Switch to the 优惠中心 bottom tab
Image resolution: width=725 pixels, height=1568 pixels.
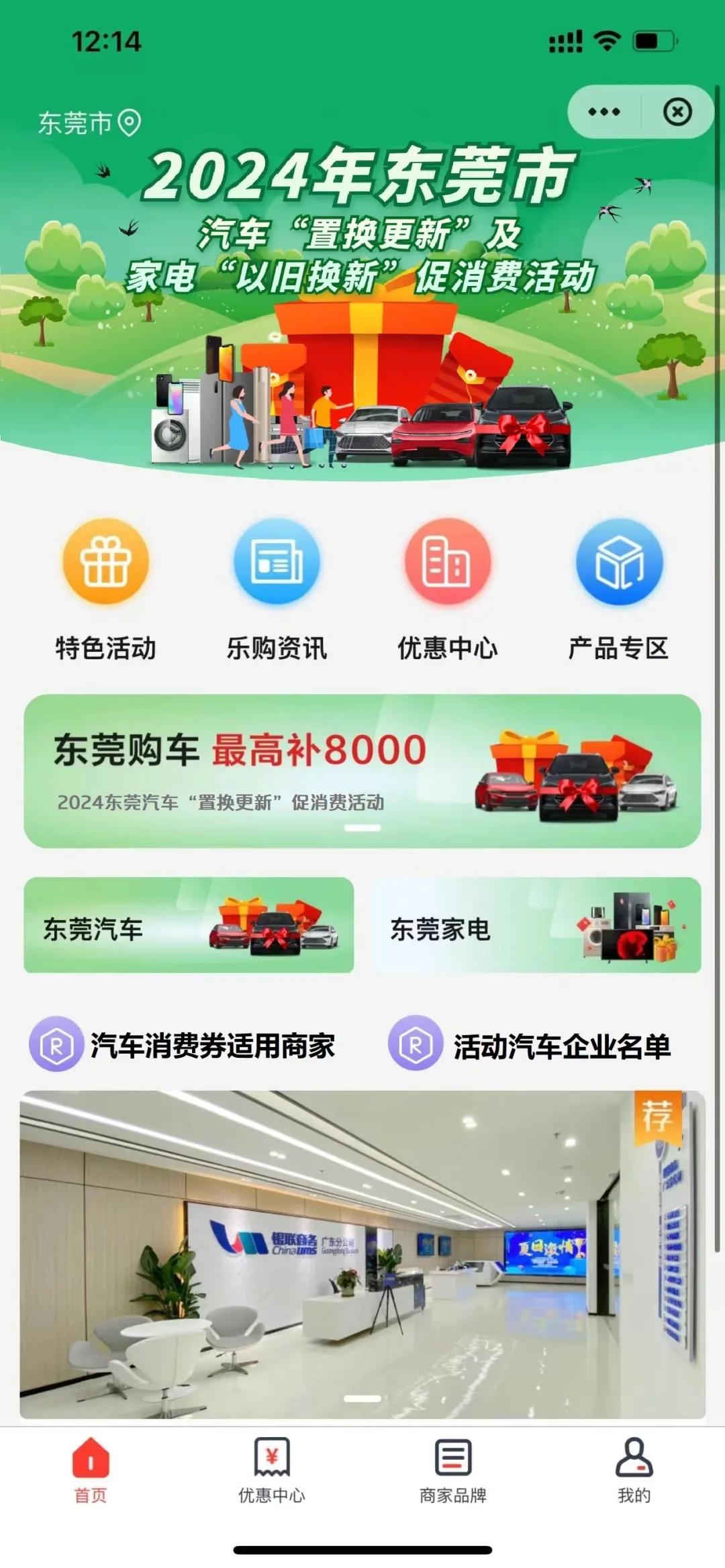pyautogui.click(x=272, y=1471)
